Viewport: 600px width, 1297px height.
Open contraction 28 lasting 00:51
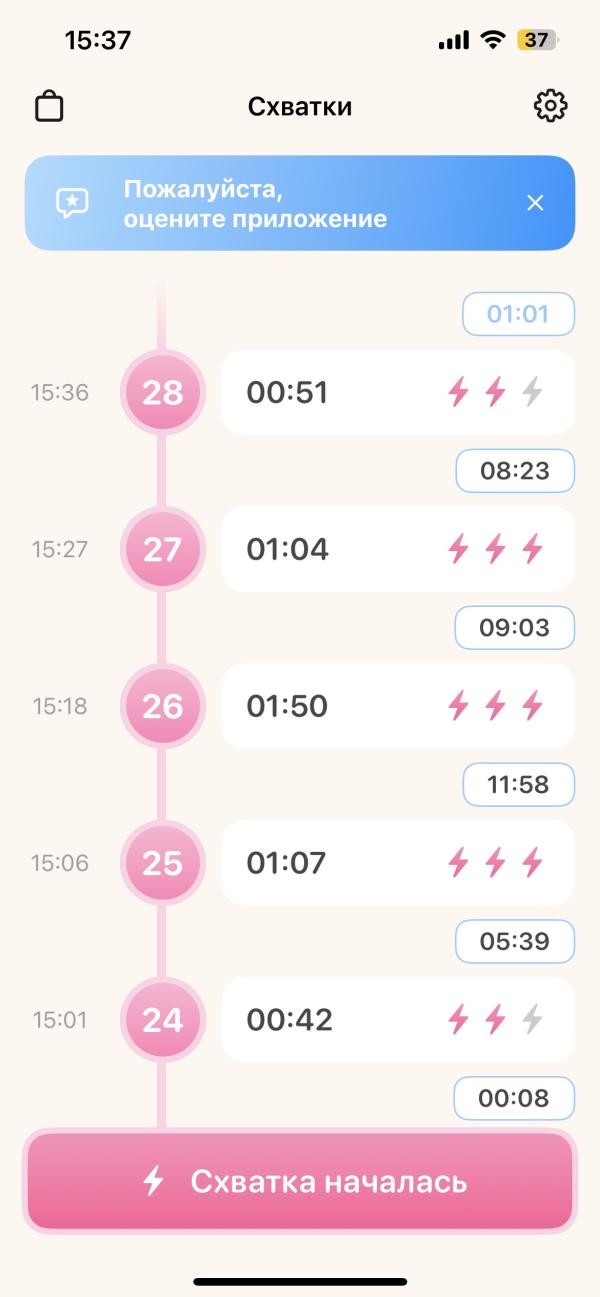tap(397, 392)
